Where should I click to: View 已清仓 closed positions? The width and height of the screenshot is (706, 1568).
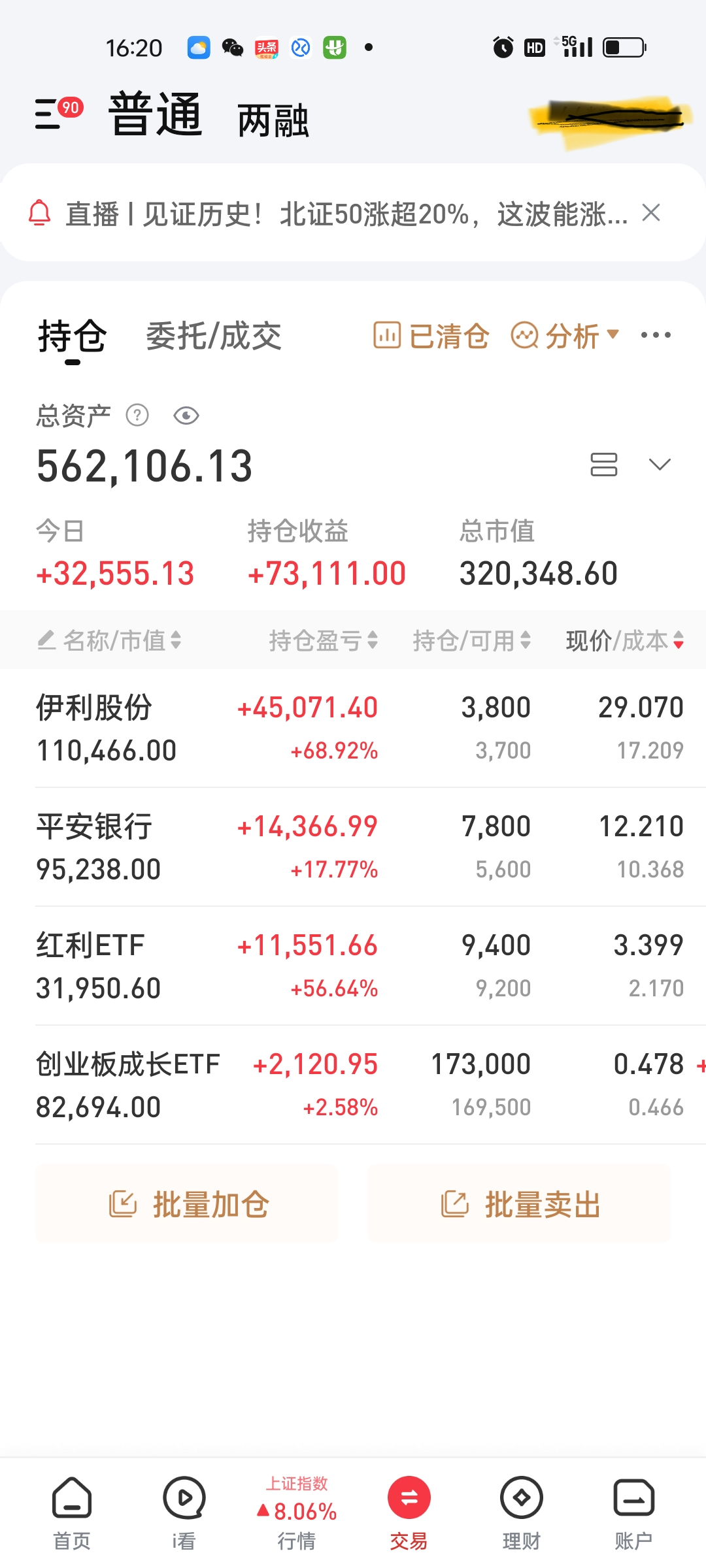click(431, 336)
